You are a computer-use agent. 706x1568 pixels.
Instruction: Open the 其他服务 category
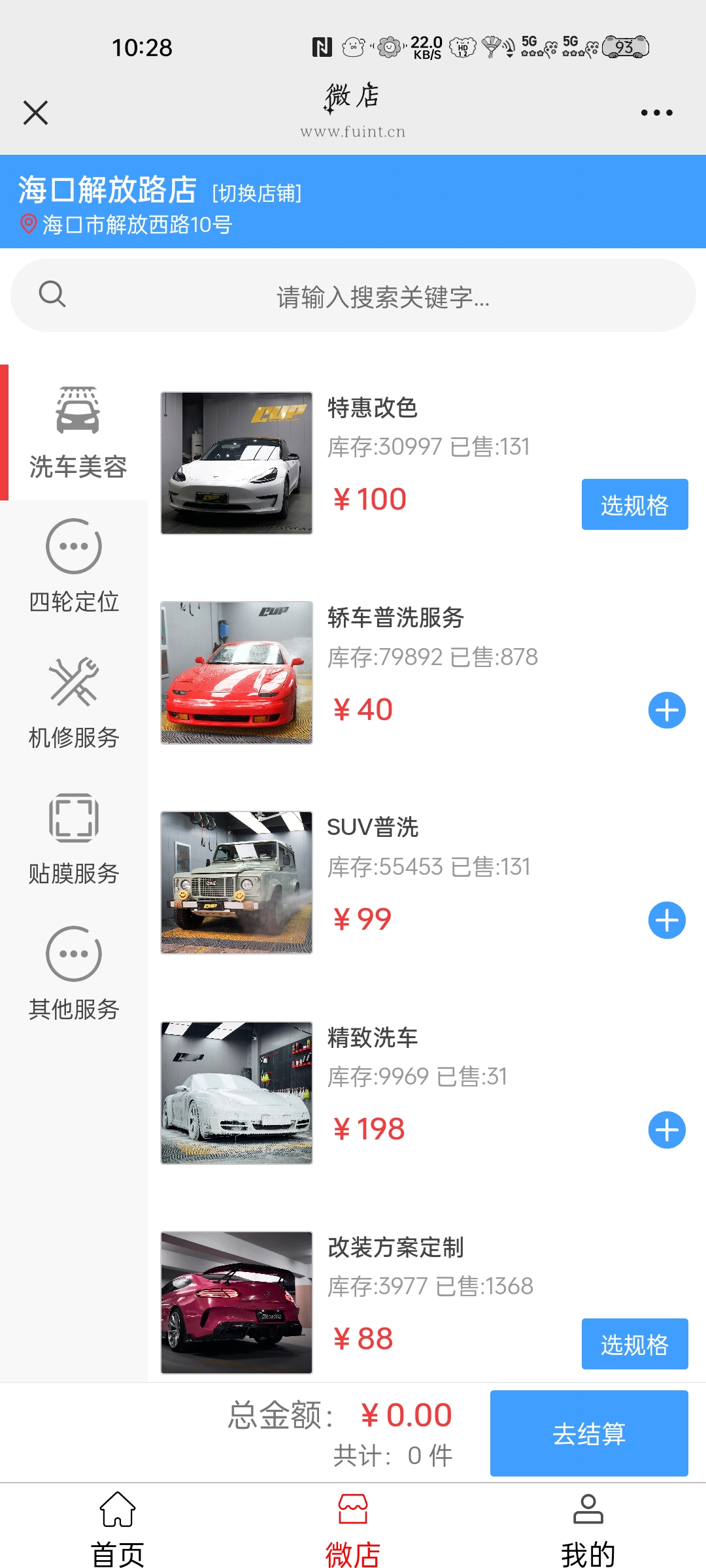click(x=74, y=974)
